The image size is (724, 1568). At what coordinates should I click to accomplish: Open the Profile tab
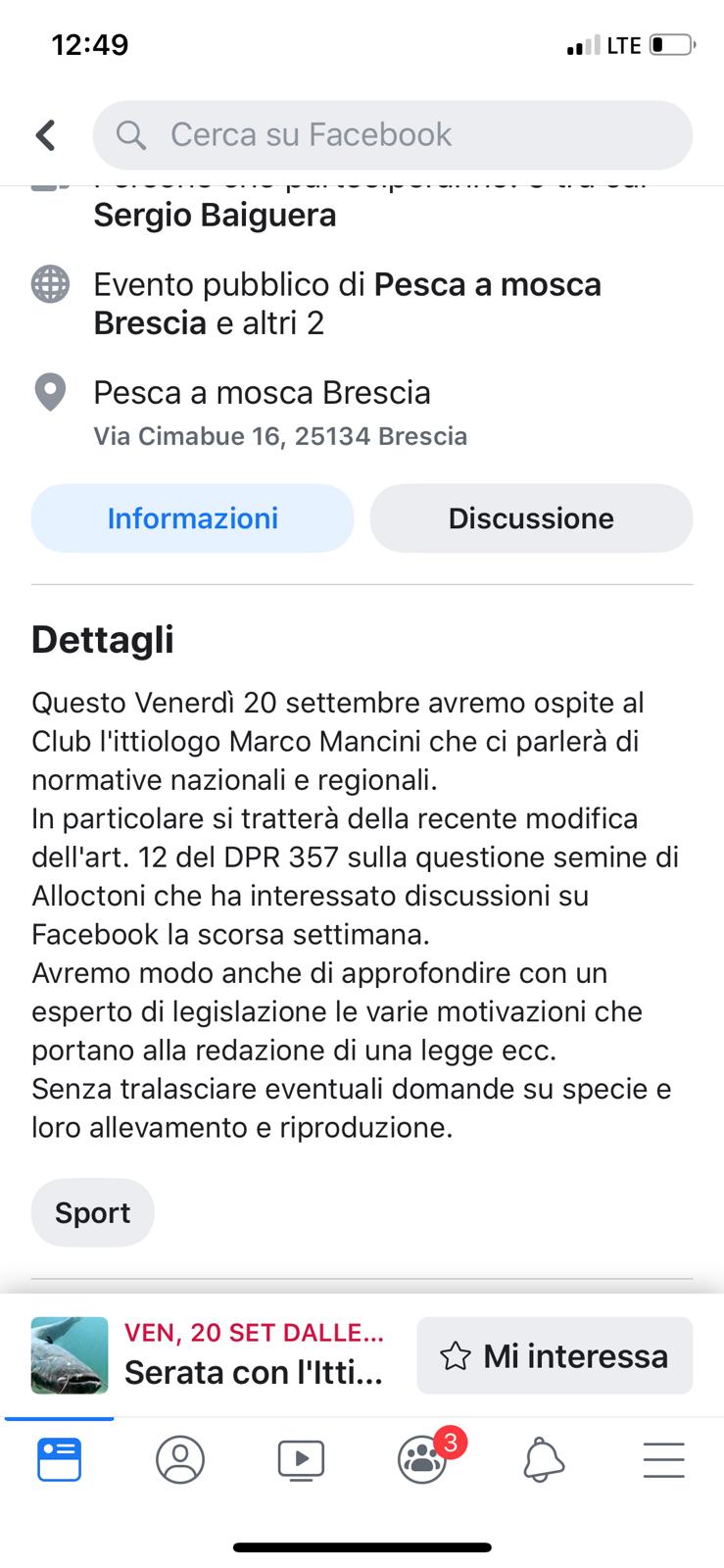point(180,1461)
